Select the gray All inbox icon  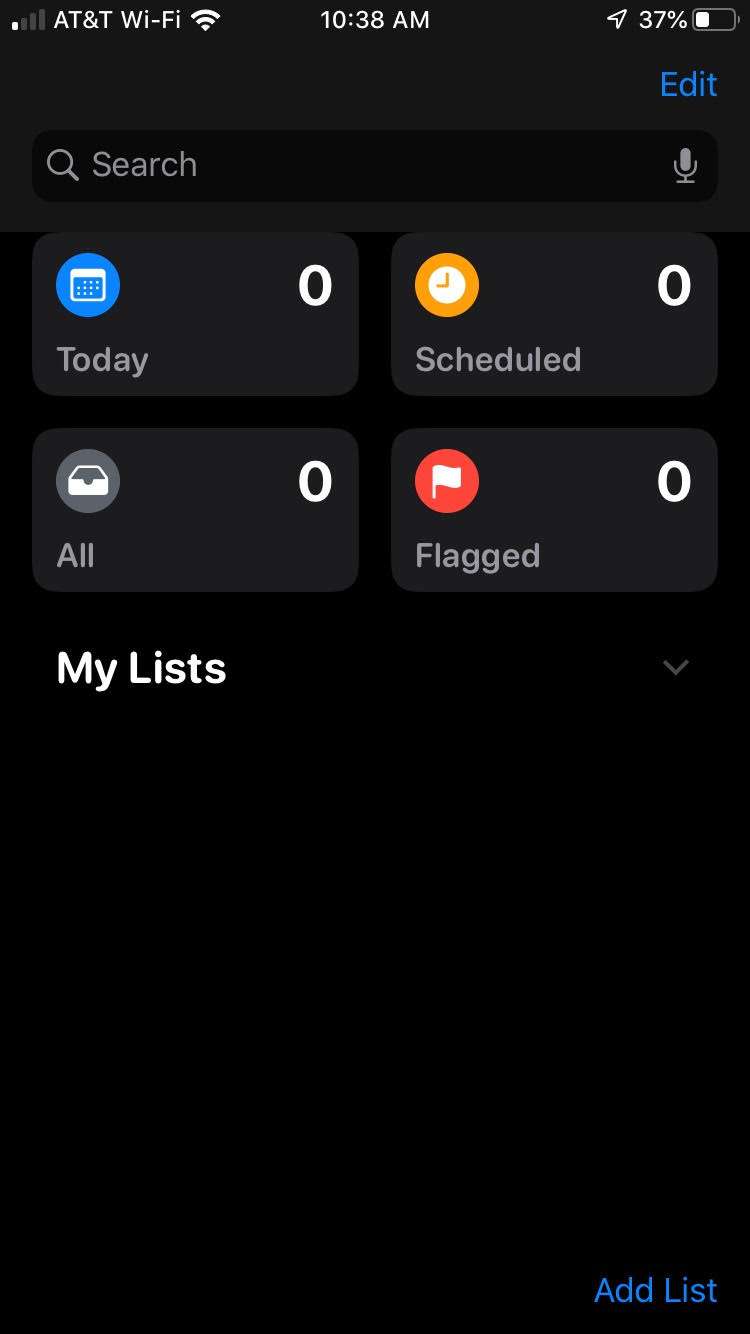[88, 481]
